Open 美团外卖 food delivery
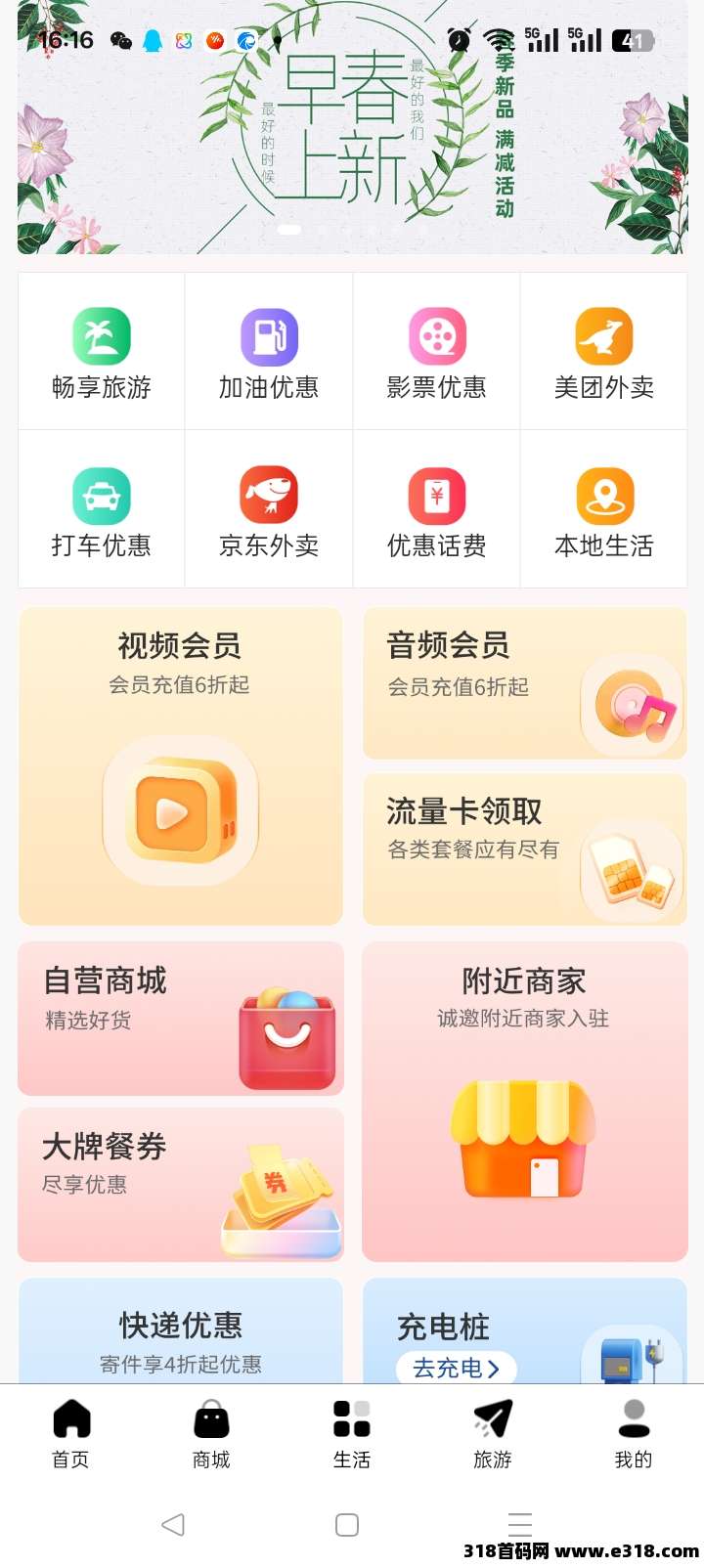Image resolution: width=704 pixels, height=1568 pixels. (x=603, y=352)
